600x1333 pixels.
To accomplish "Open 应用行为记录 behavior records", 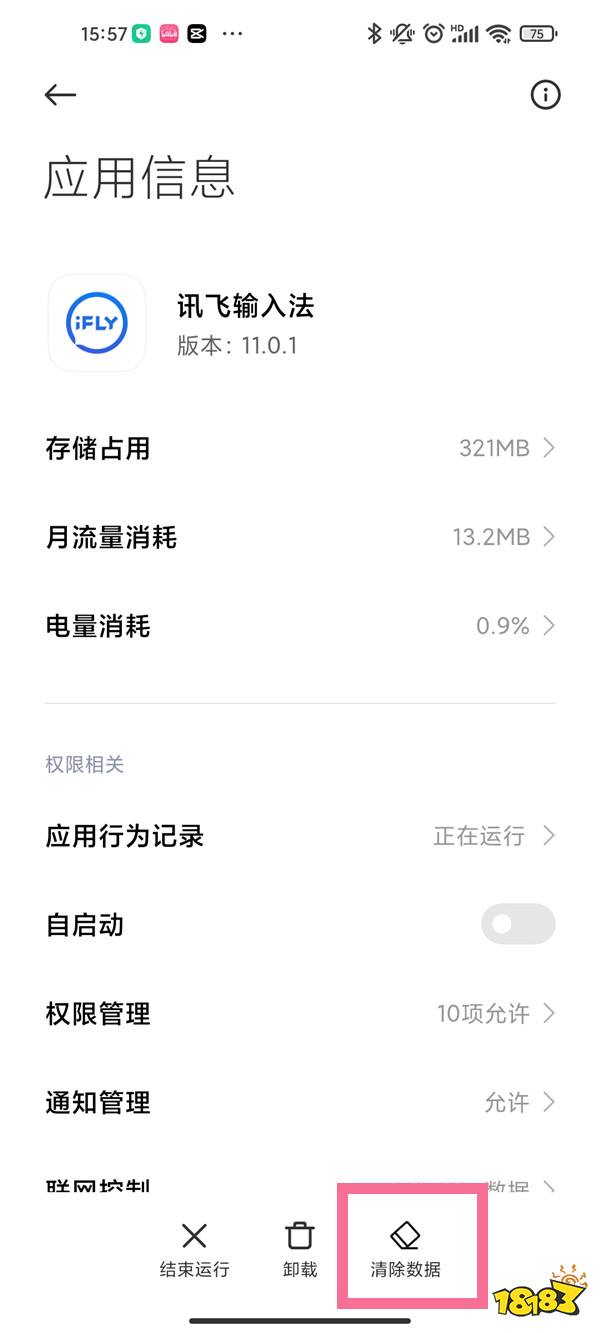I will point(300,836).
